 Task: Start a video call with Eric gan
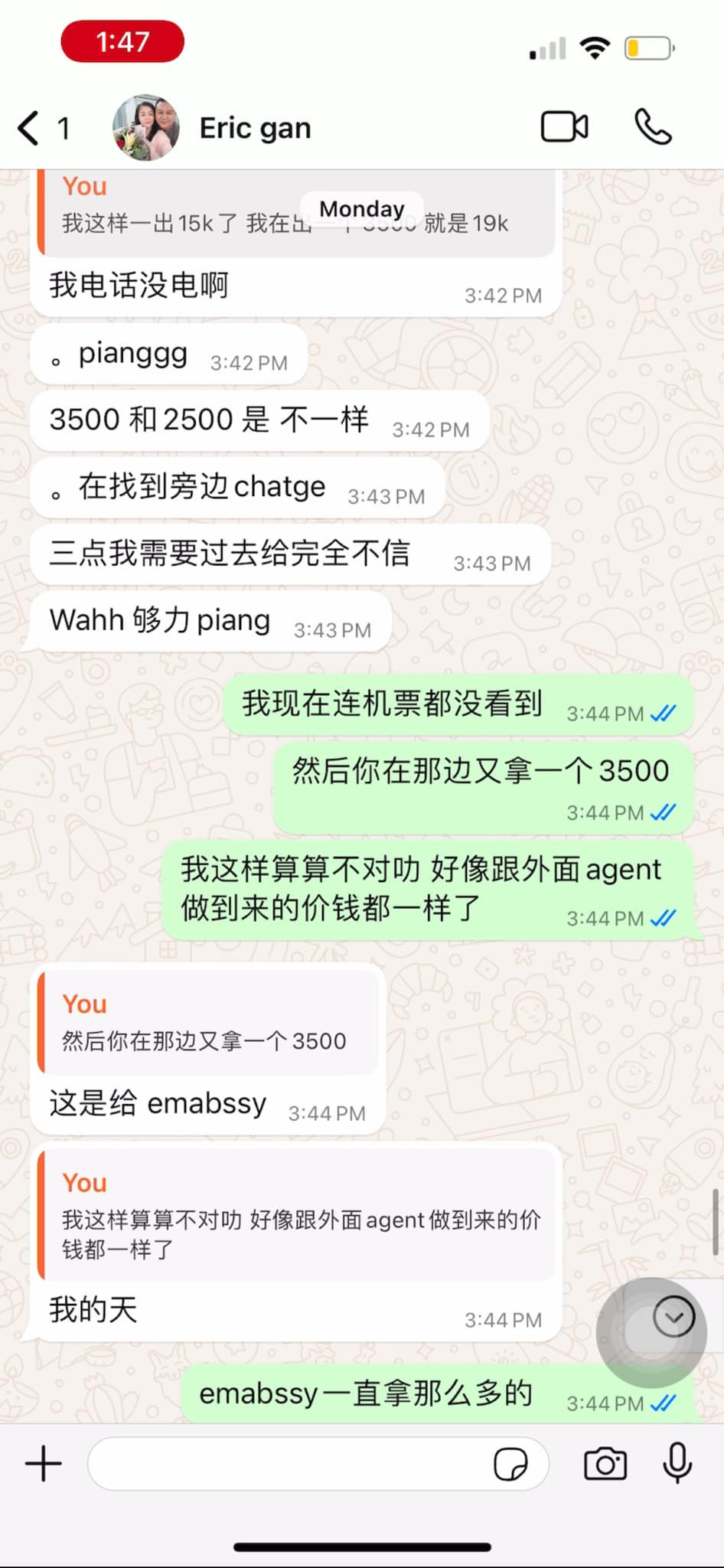[x=564, y=127]
